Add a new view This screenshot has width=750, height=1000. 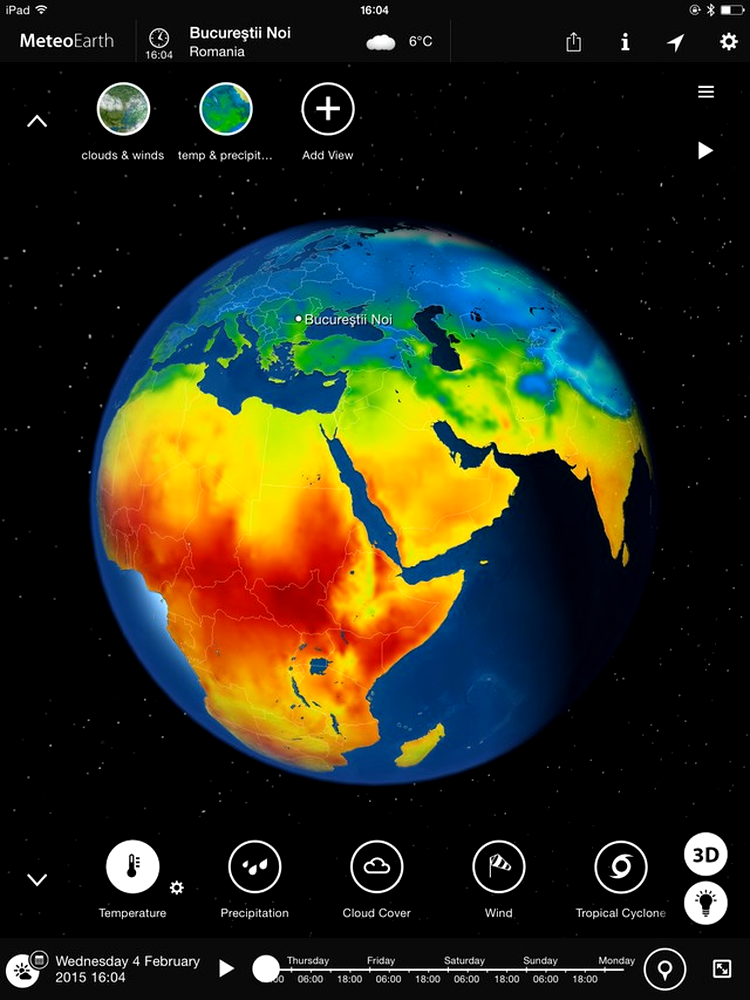coord(328,109)
